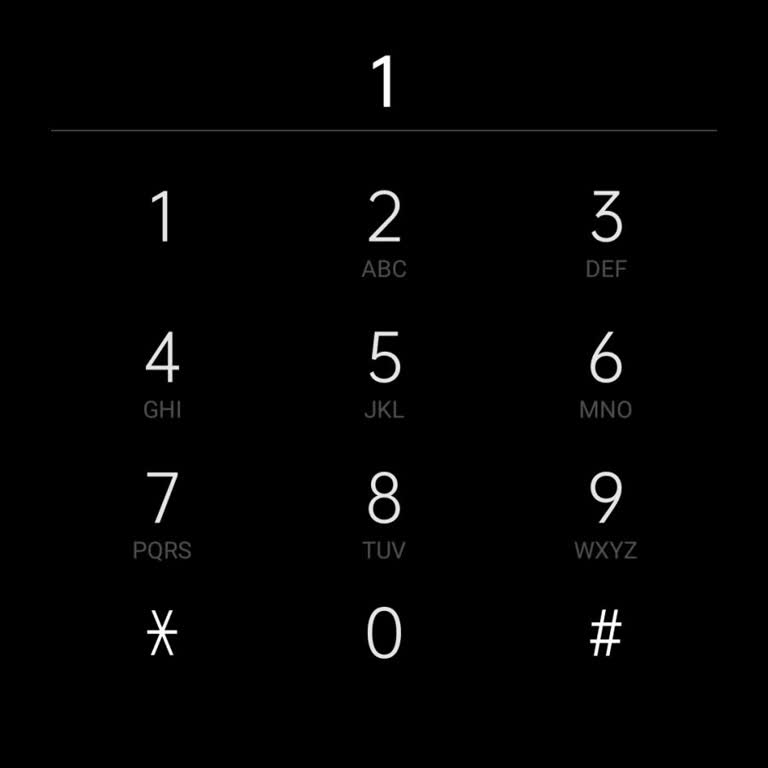This screenshot has width=768, height=768.
Task: Tap the hash pound key
Action: pos(606,634)
